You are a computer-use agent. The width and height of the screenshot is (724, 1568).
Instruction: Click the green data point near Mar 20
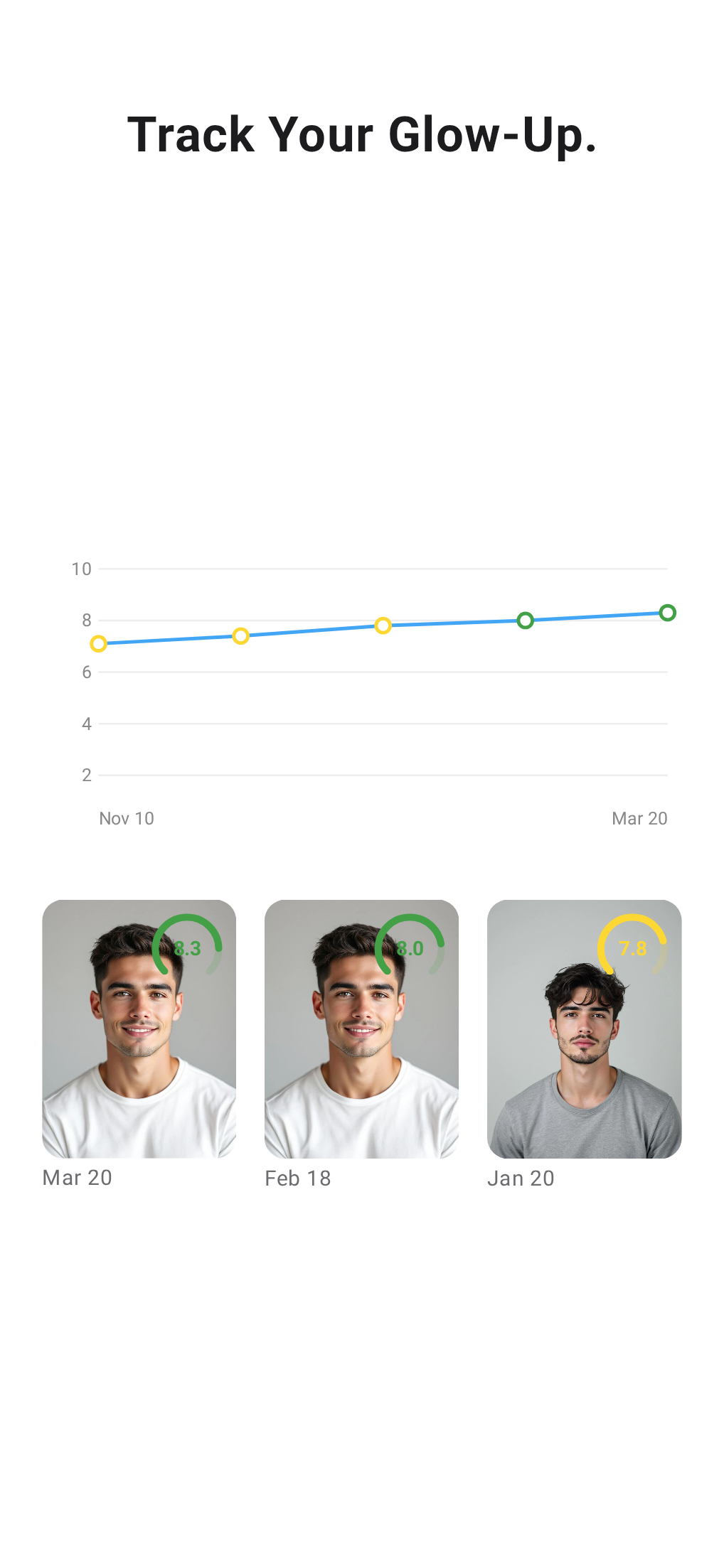pos(524,620)
